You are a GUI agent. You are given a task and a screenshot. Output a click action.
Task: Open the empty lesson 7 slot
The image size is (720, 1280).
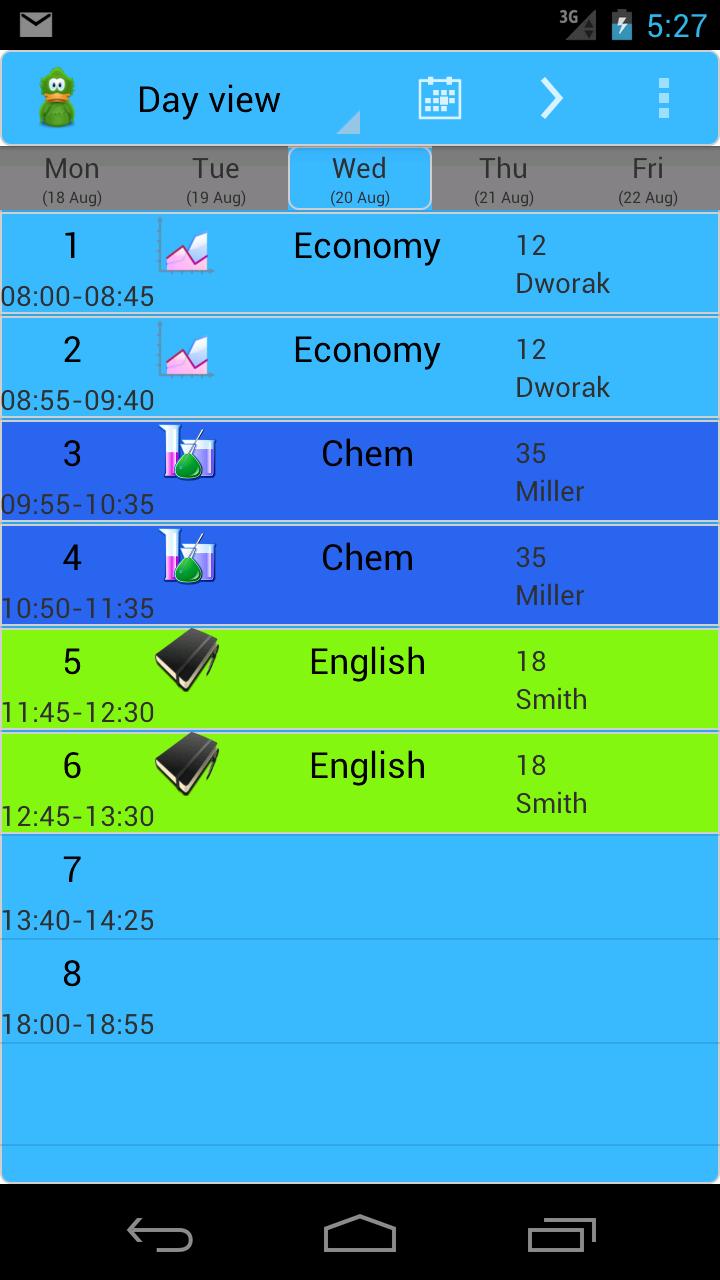pos(360,885)
